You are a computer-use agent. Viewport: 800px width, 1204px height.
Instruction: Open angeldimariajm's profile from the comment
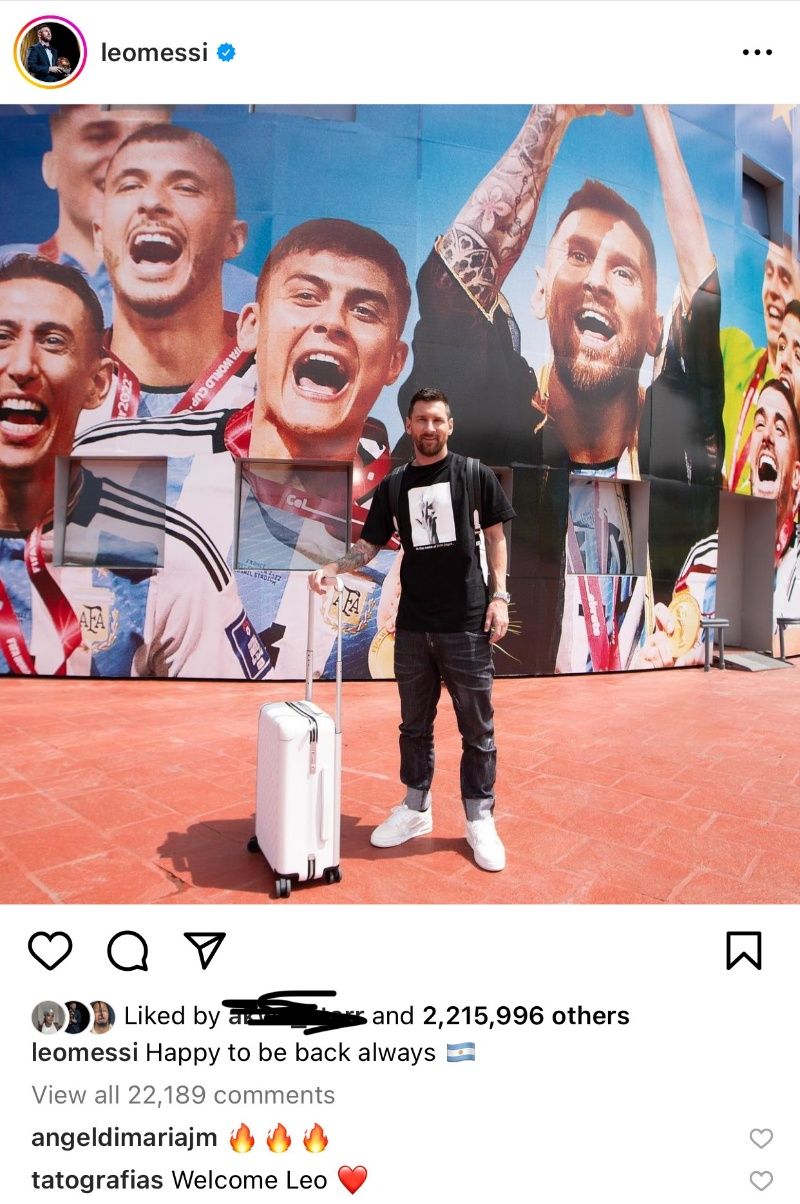[124, 1138]
